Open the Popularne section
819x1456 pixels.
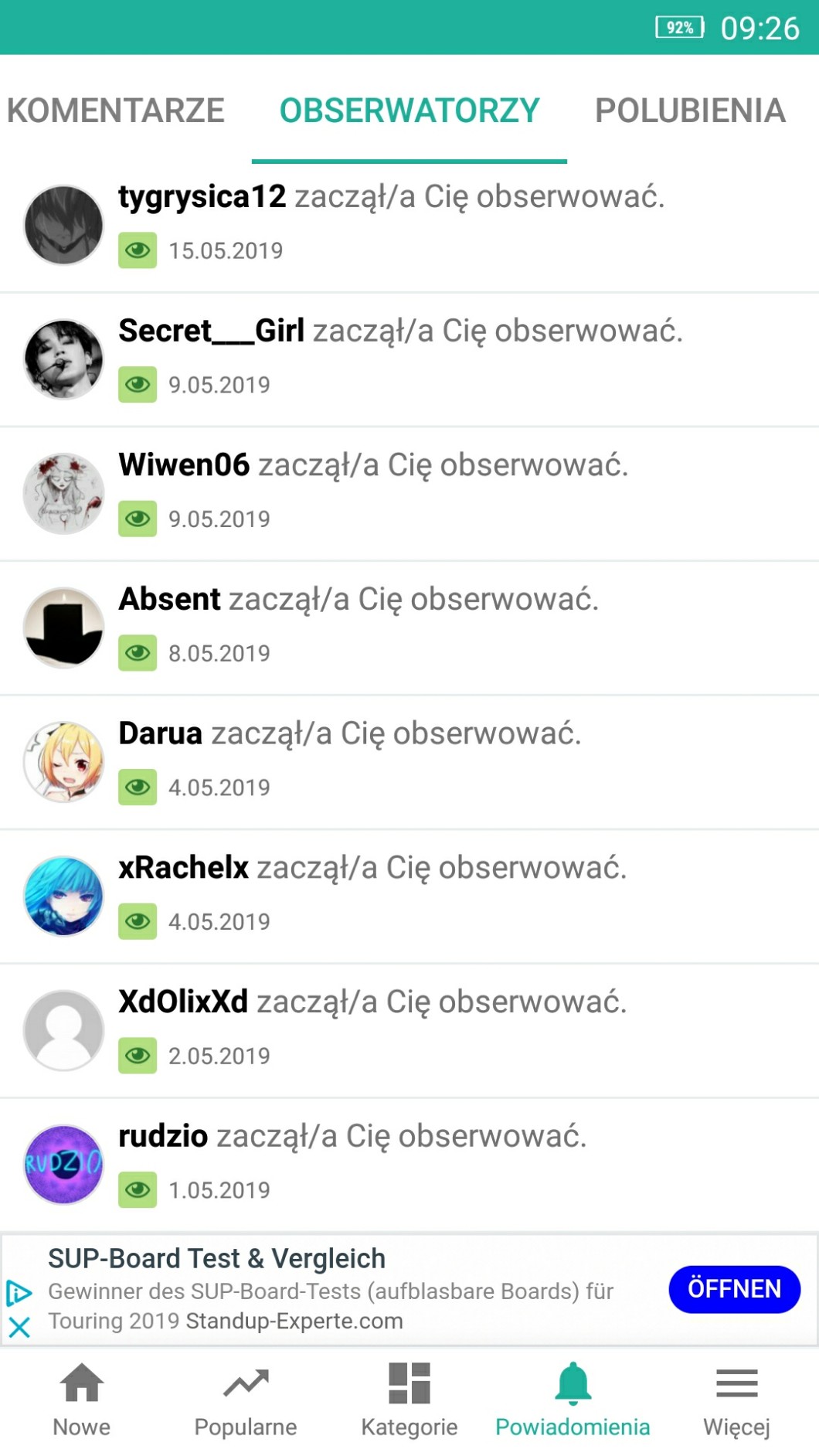coord(246,1400)
